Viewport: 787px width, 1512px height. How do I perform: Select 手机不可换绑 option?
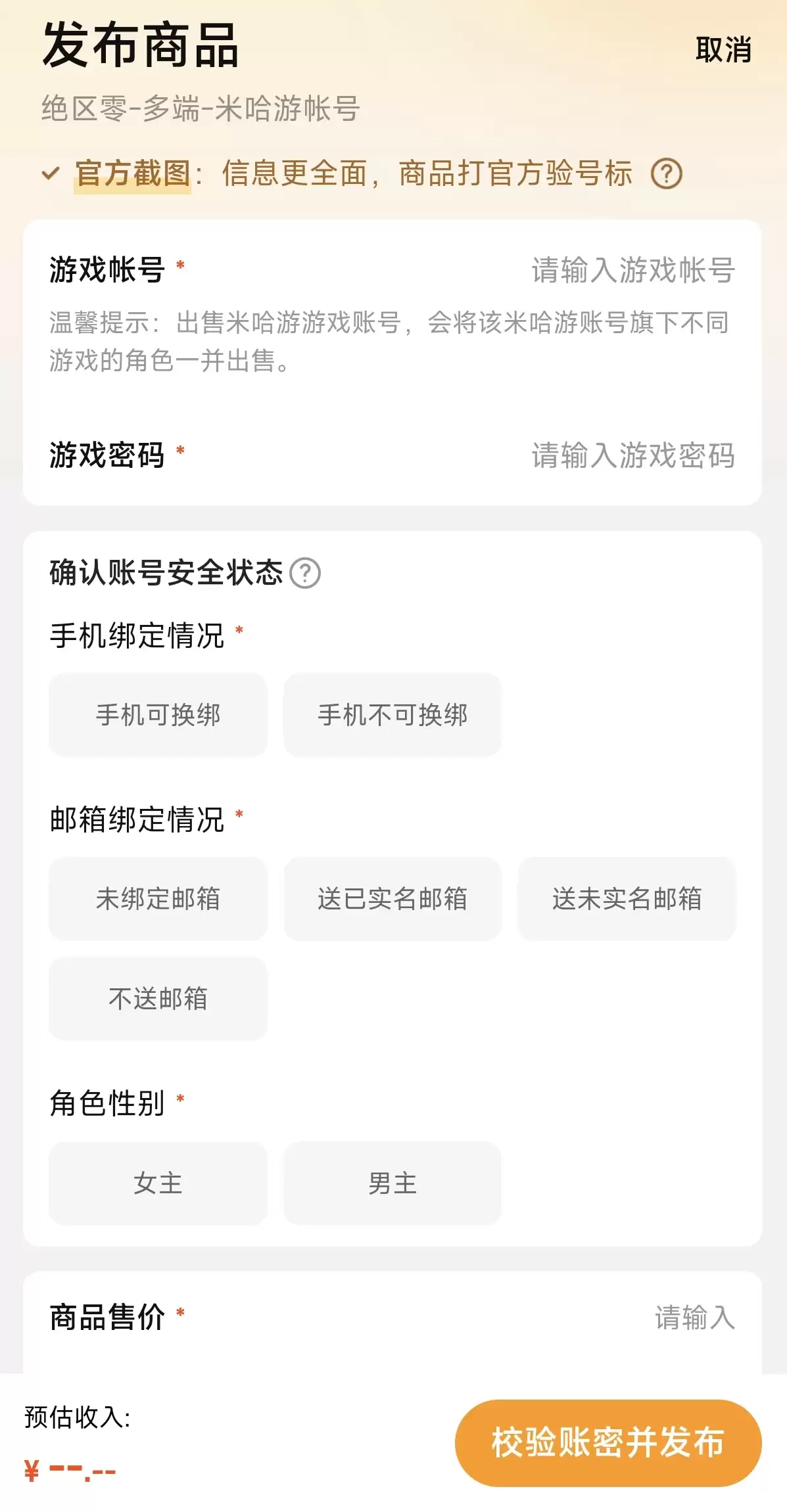pyautogui.click(x=393, y=715)
